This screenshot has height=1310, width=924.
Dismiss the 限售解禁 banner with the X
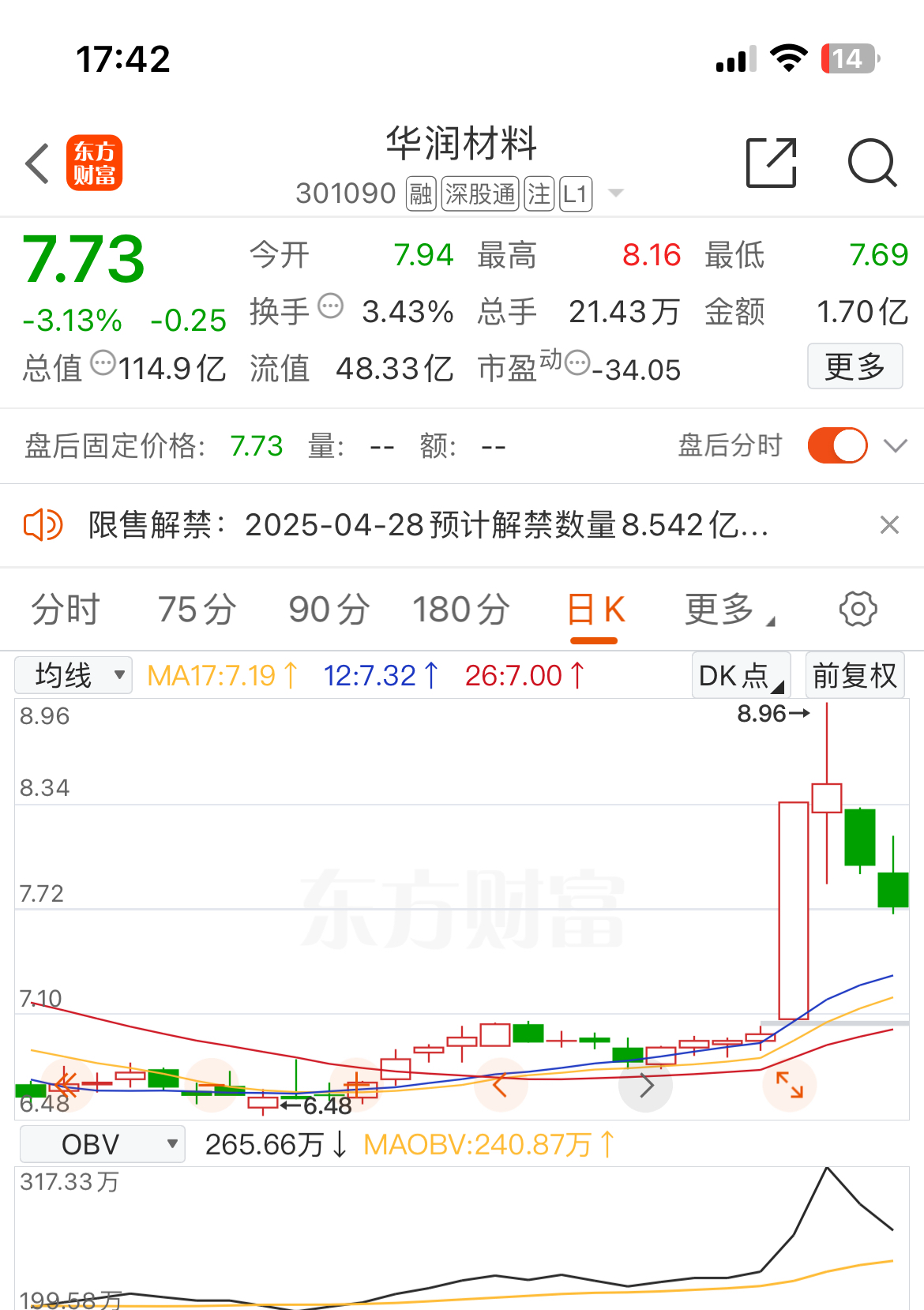[889, 525]
